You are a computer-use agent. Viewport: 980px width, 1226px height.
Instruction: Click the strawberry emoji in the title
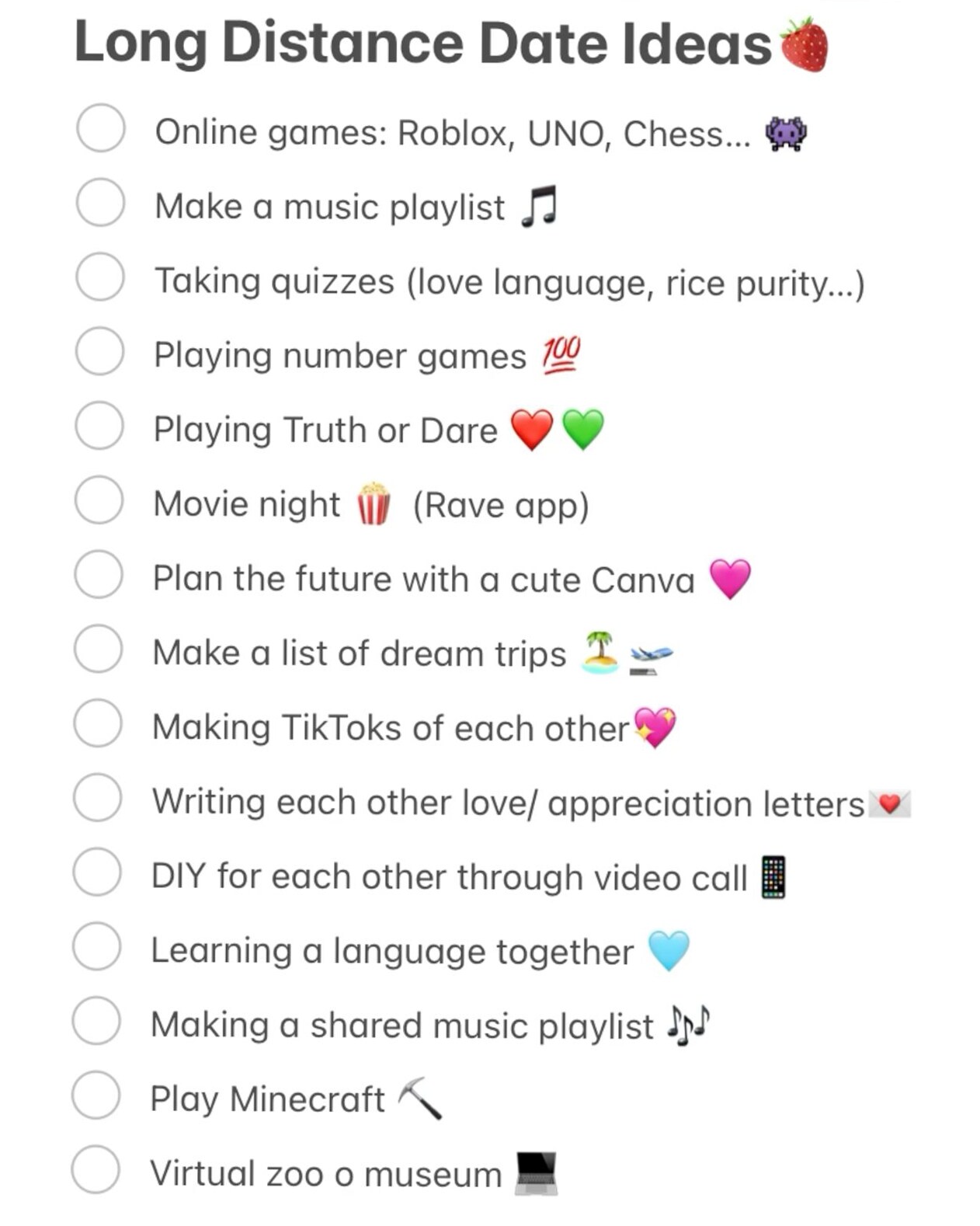[805, 44]
